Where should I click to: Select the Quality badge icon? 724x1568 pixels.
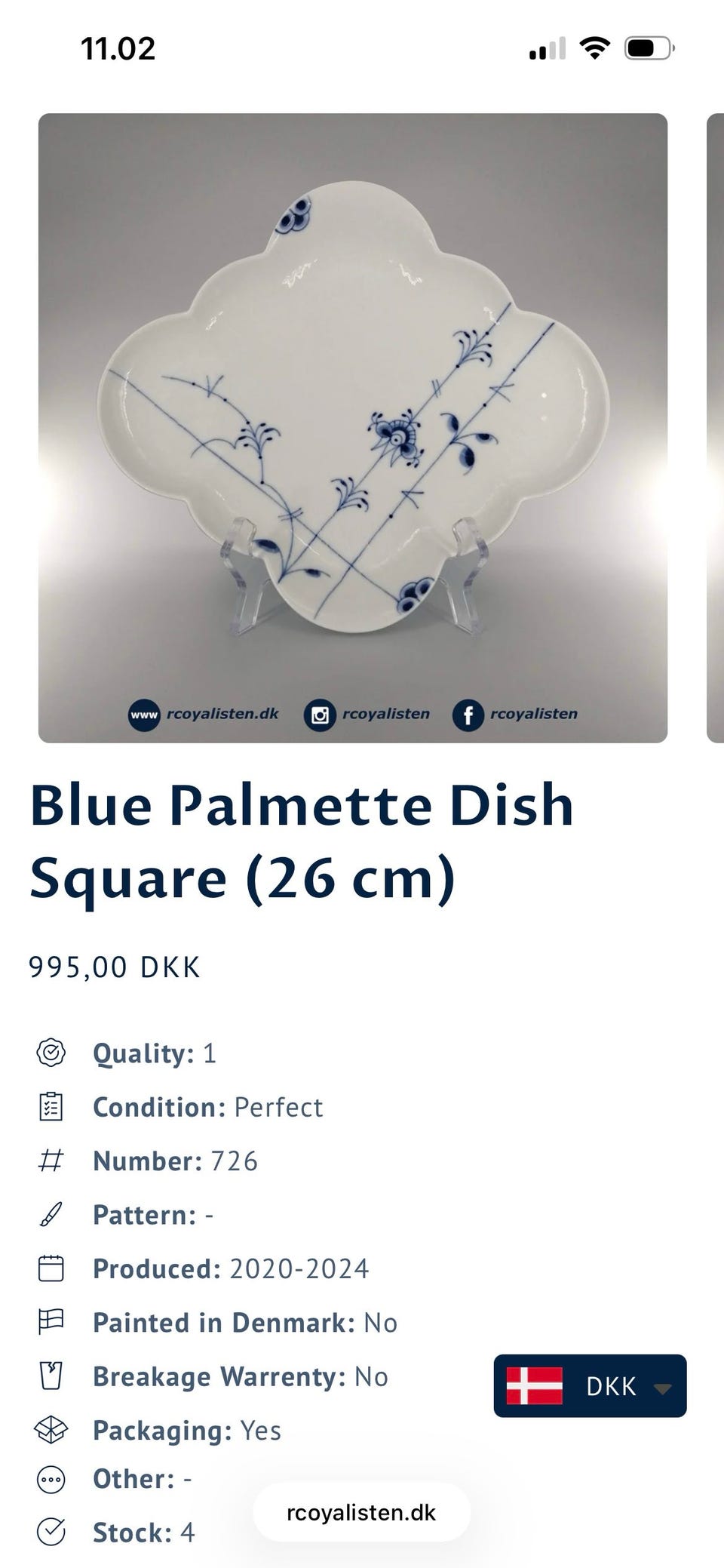[x=50, y=1053]
